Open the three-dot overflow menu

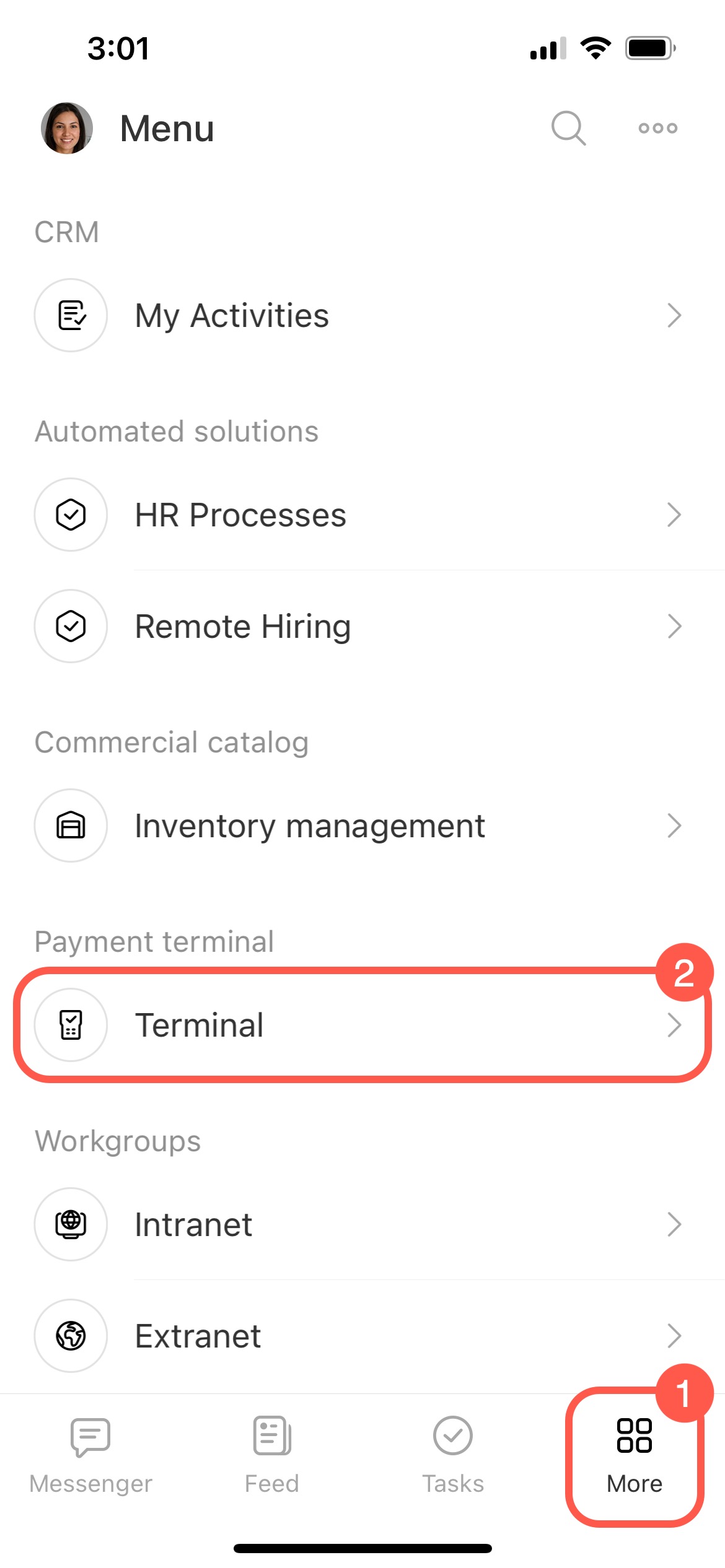[x=657, y=128]
